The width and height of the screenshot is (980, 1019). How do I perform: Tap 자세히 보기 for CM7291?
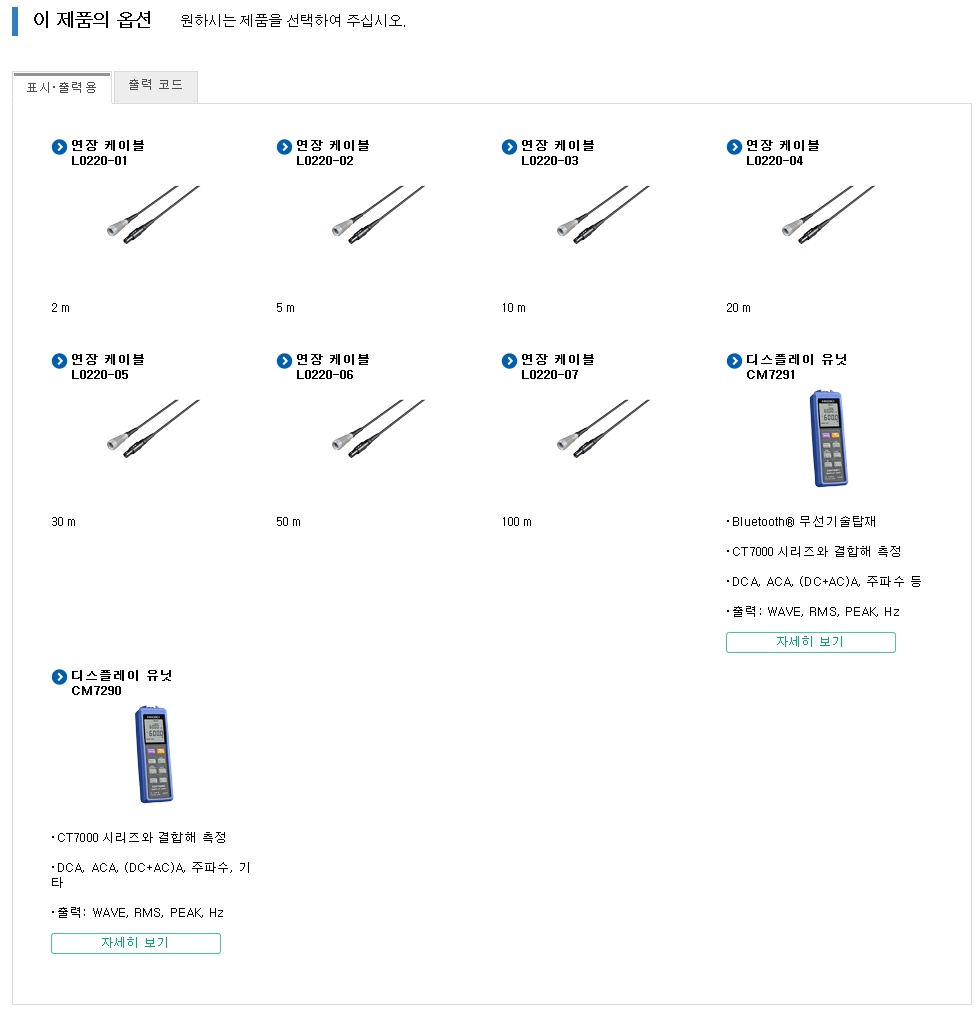(810, 642)
